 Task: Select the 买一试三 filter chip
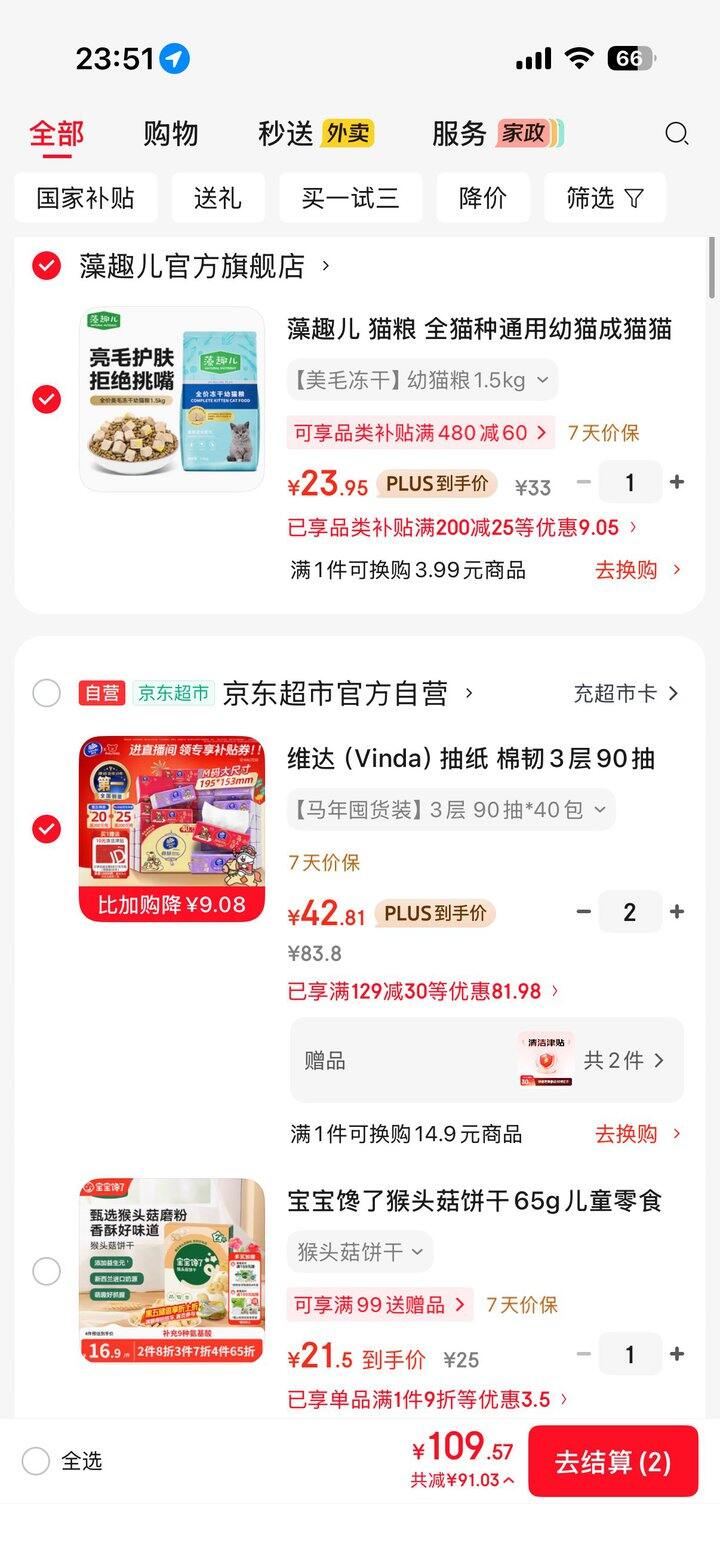pos(350,198)
